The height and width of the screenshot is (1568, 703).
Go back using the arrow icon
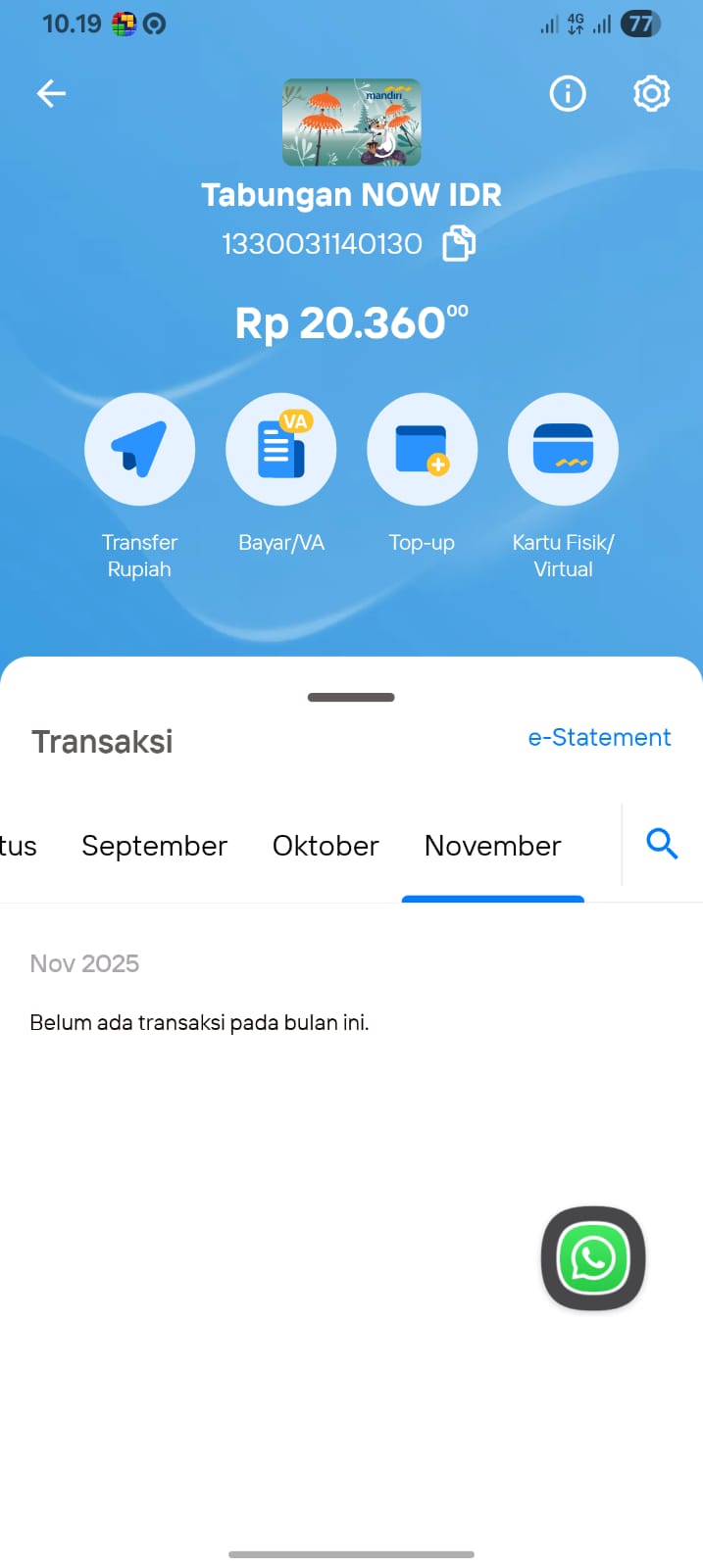click(x=51, y=94)
